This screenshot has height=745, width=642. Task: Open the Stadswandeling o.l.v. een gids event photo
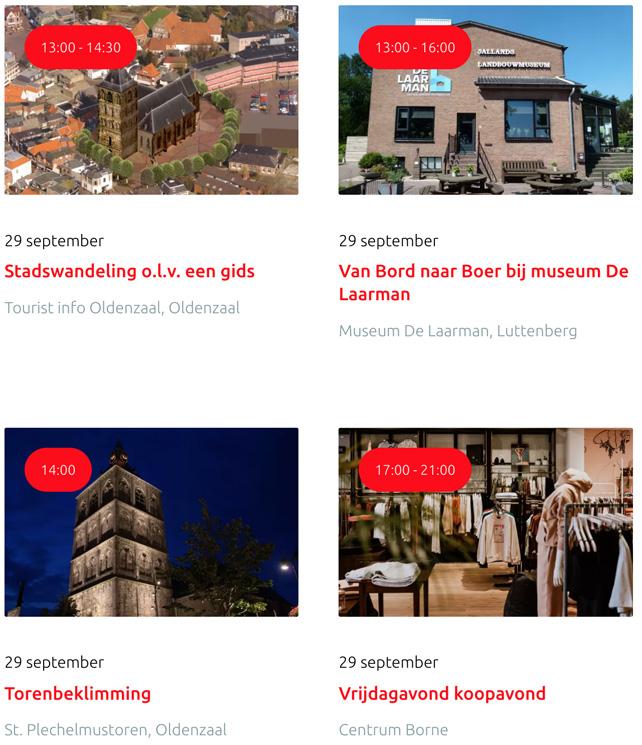pyautogui.click(x=151, y=110)
